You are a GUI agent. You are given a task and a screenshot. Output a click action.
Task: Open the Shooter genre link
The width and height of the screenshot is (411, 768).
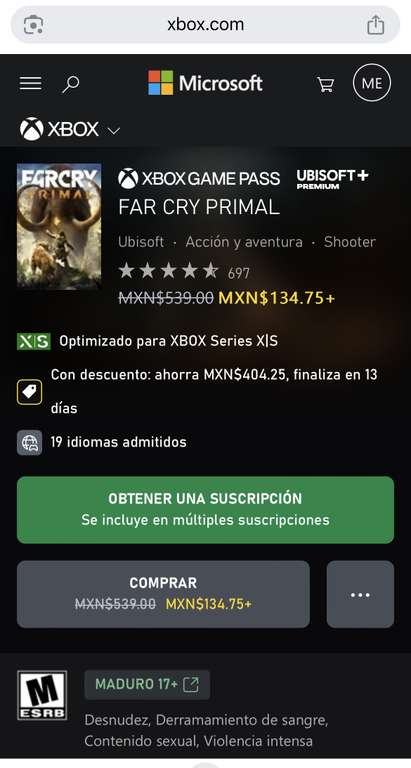[x=350, y=242]
